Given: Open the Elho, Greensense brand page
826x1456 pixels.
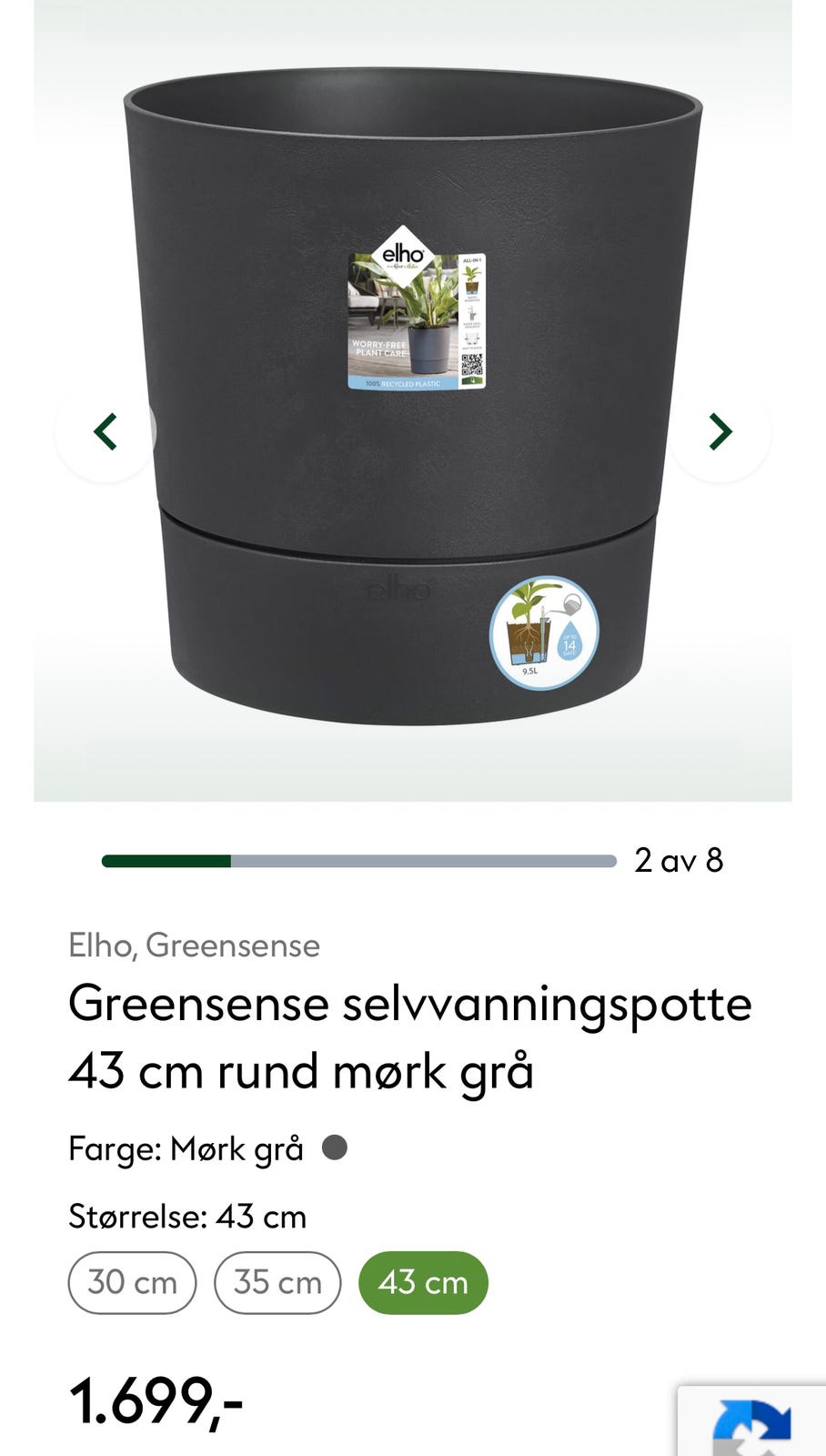Looking at the screenshot, I should 195,945.
